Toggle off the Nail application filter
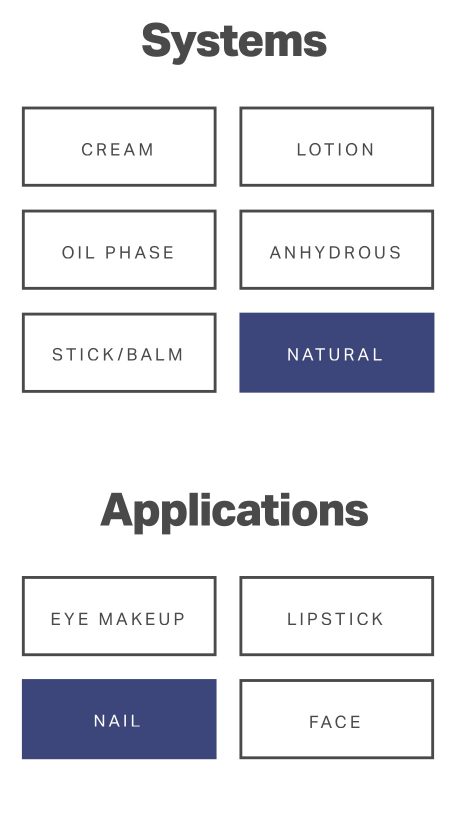The width and height of the screenshot is (458, 814). coord(119,719)
